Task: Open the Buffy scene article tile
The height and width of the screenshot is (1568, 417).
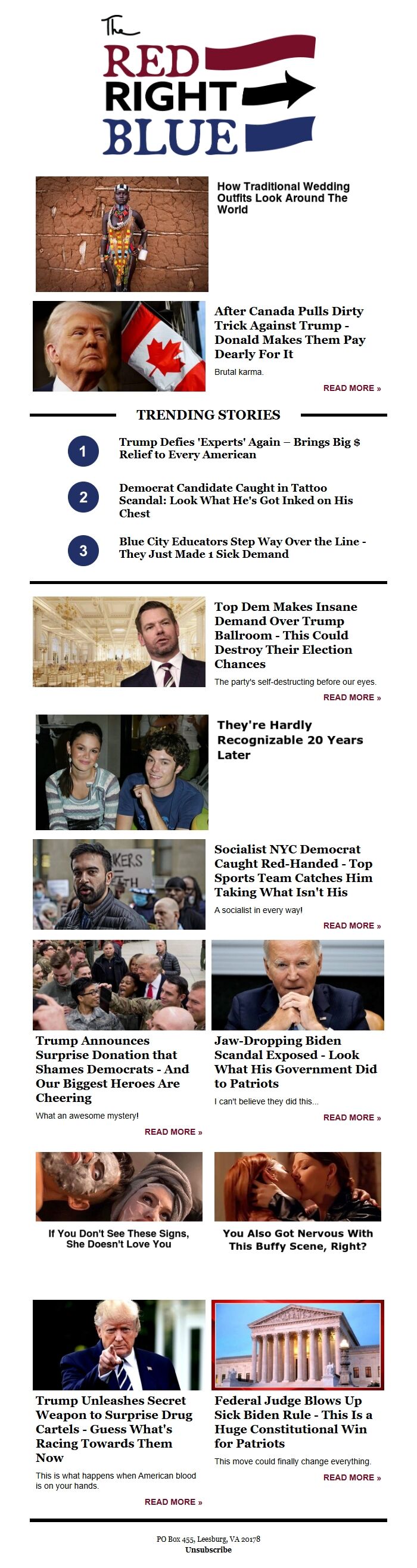Action: (298, 1239)
